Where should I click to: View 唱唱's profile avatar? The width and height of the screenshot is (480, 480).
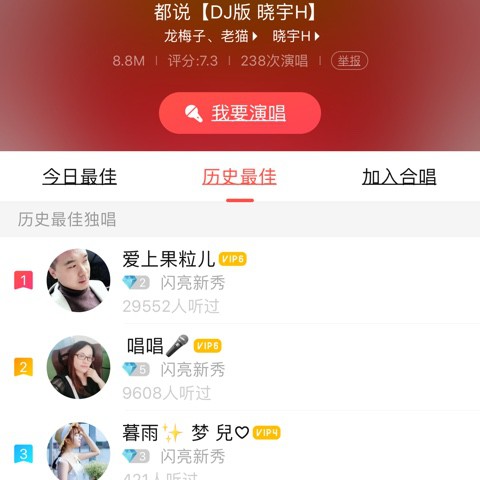coord(78,367)
